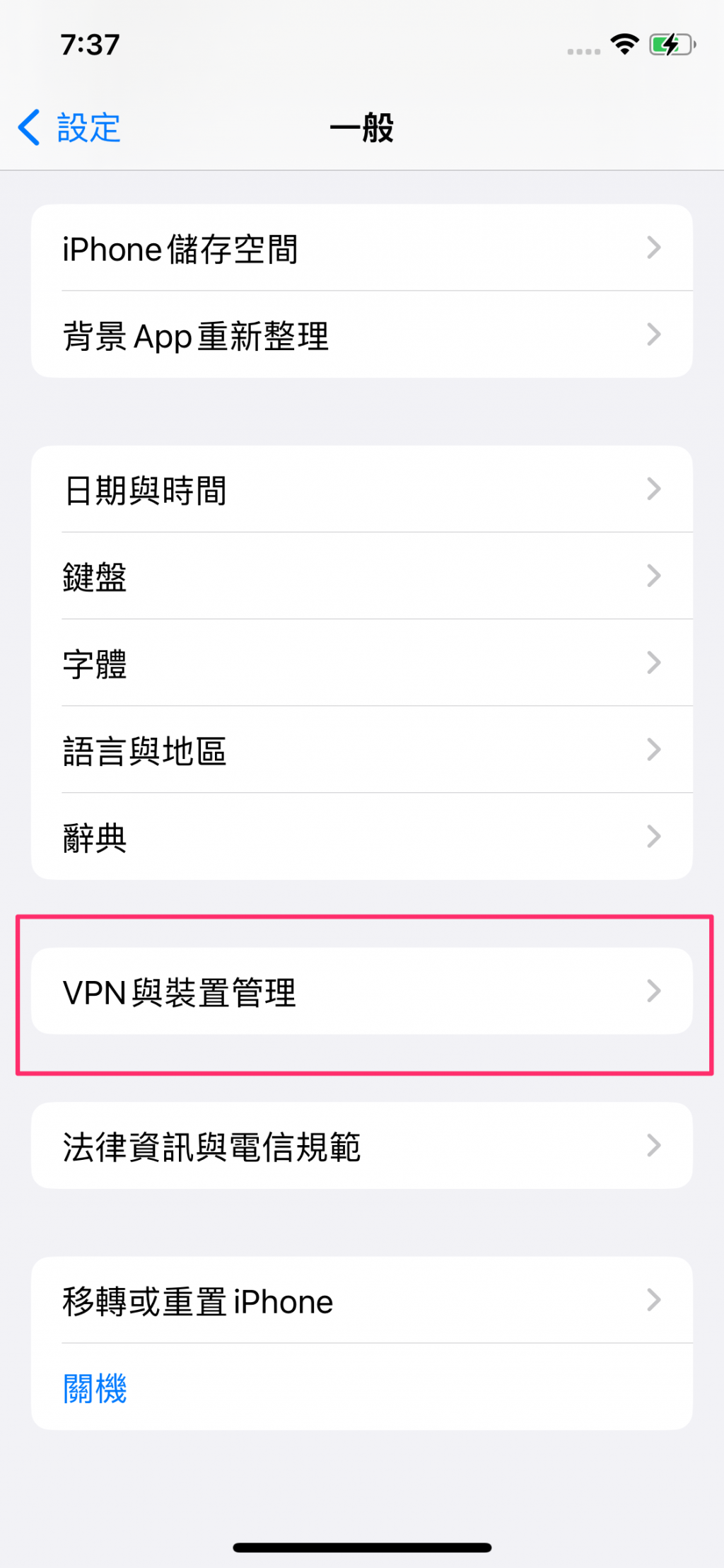Open 語言與地區 settings

(361, 750)
